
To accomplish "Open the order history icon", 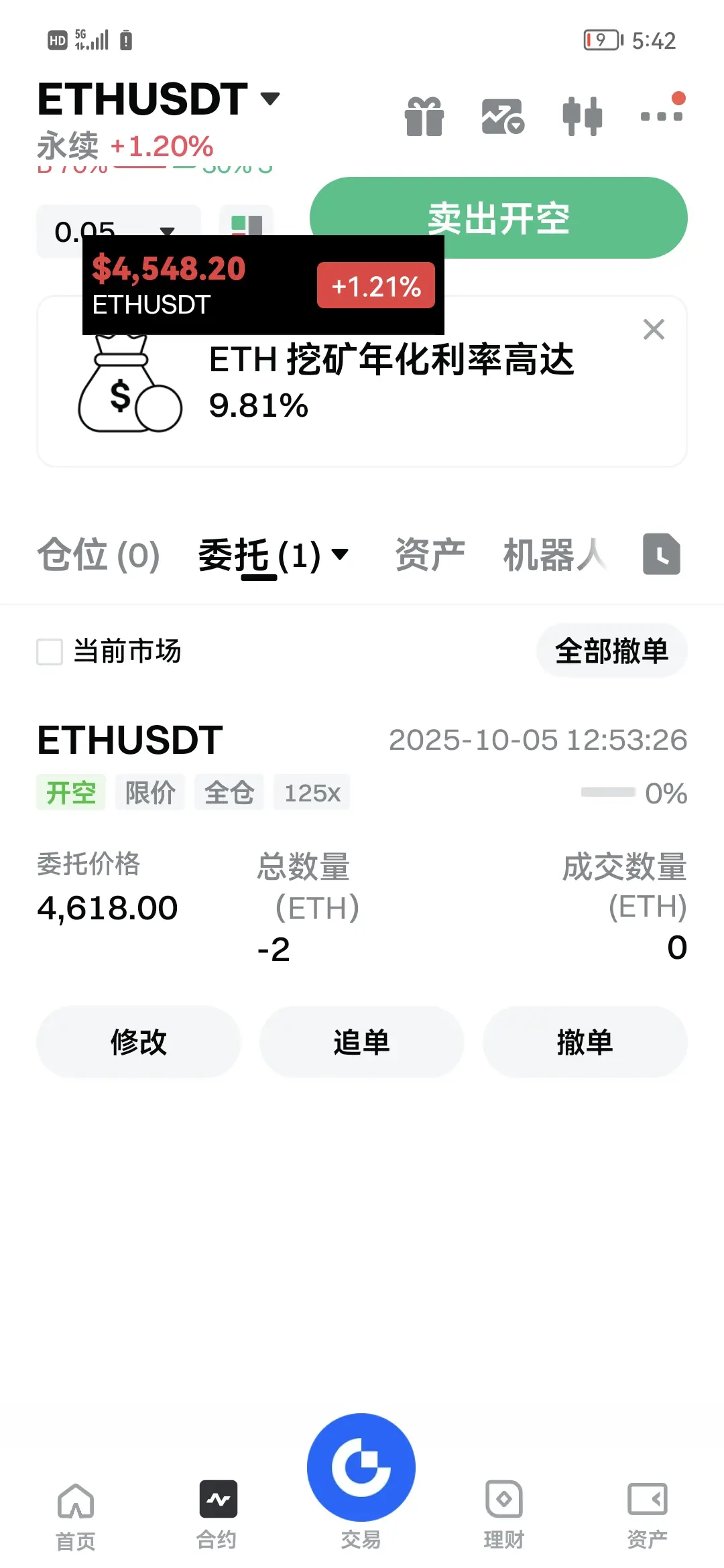I will pos(661,555).
